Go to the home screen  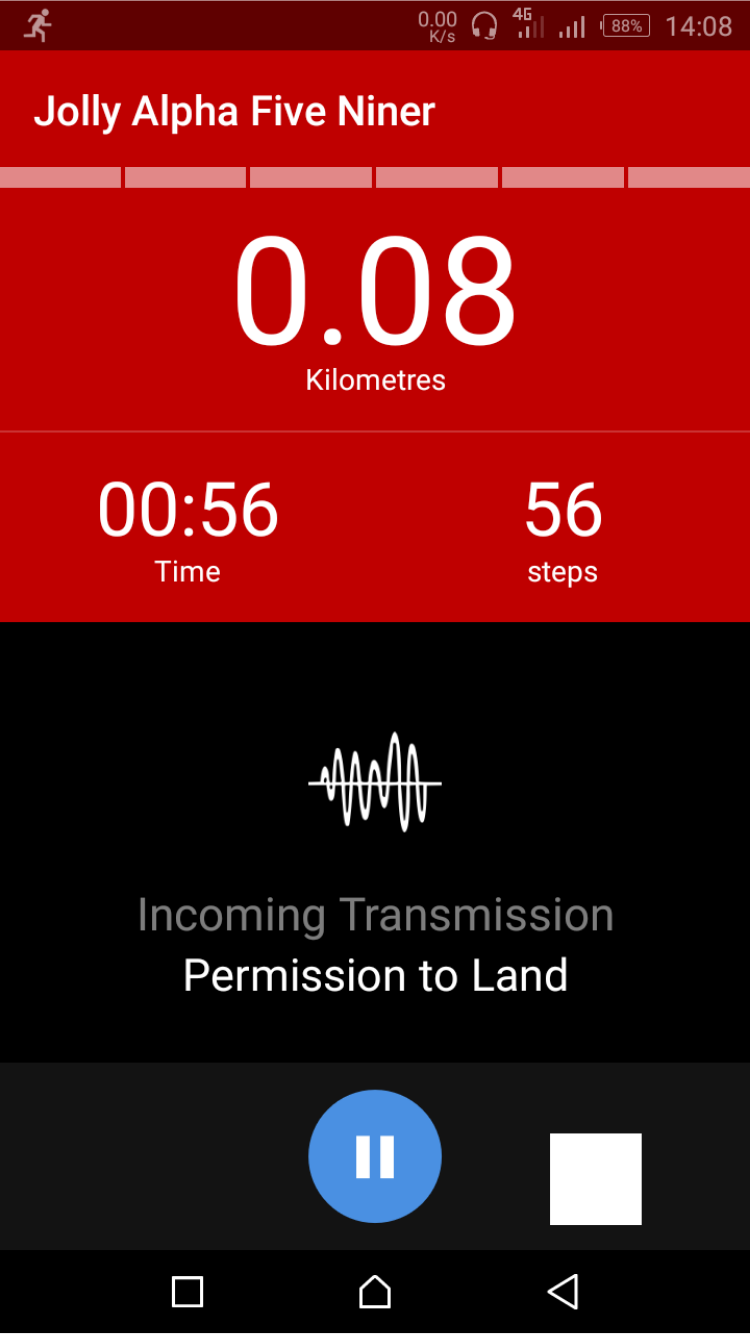coord(375,1291)
